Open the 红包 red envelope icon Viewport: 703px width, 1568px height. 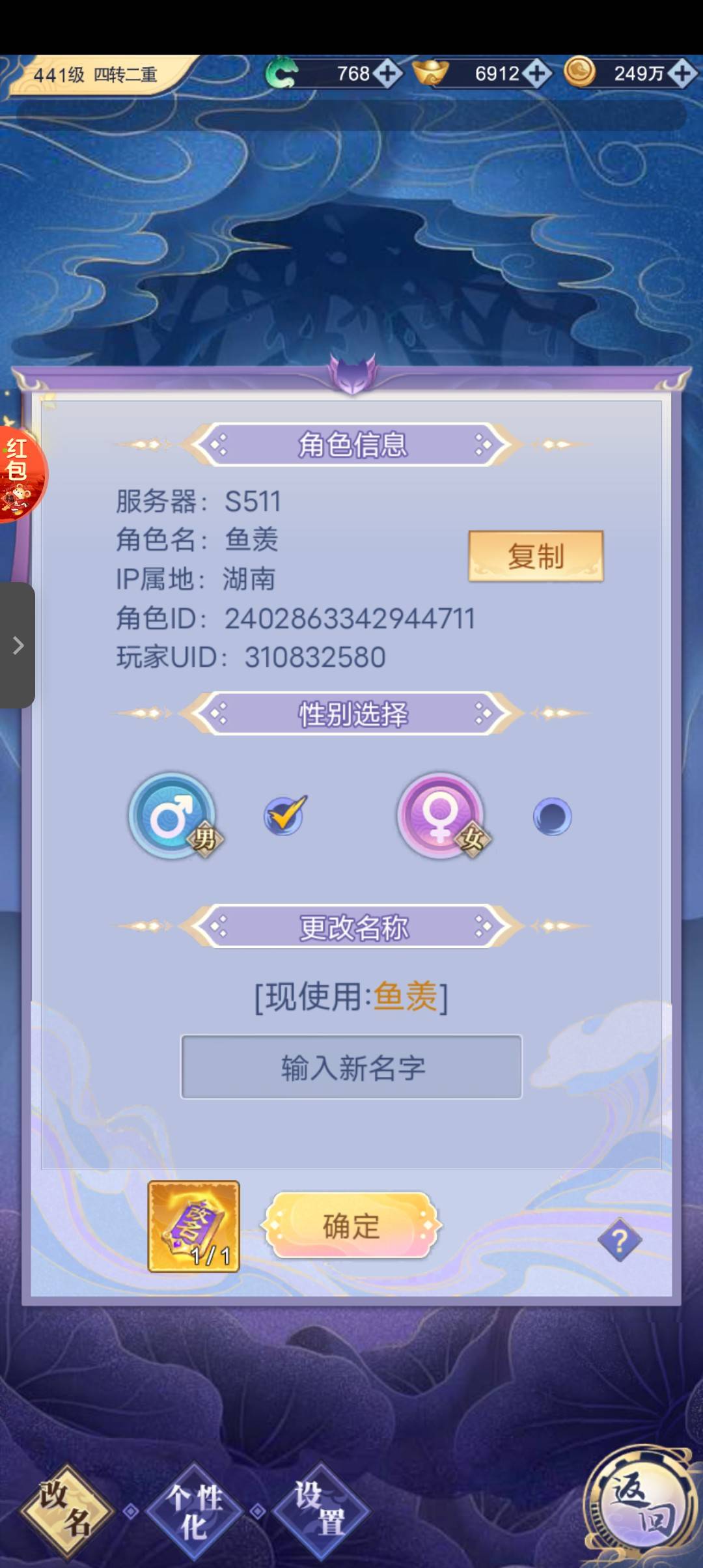[x=20, y=474]
